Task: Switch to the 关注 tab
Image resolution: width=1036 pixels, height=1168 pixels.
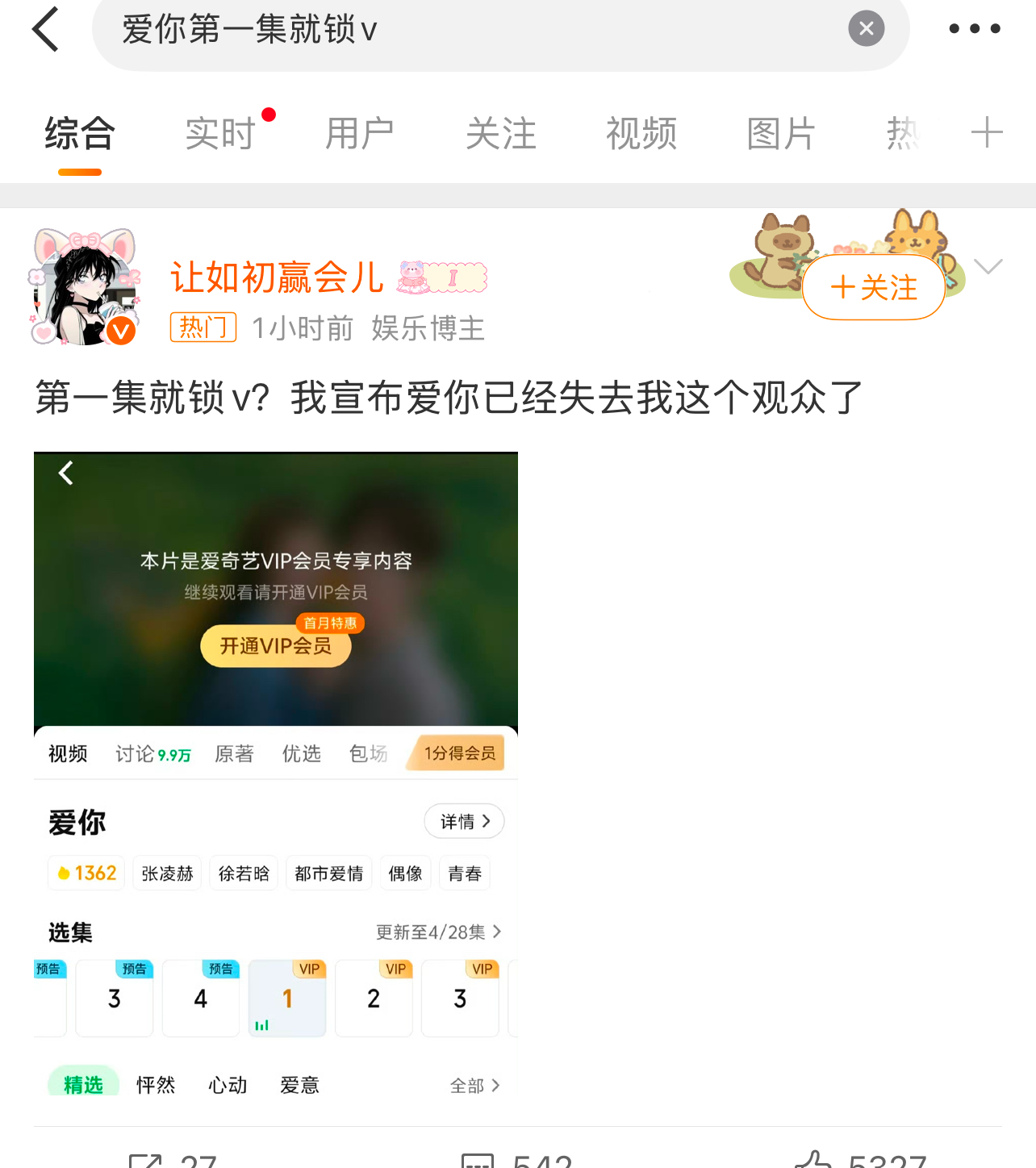Action: tap(500, 134)
